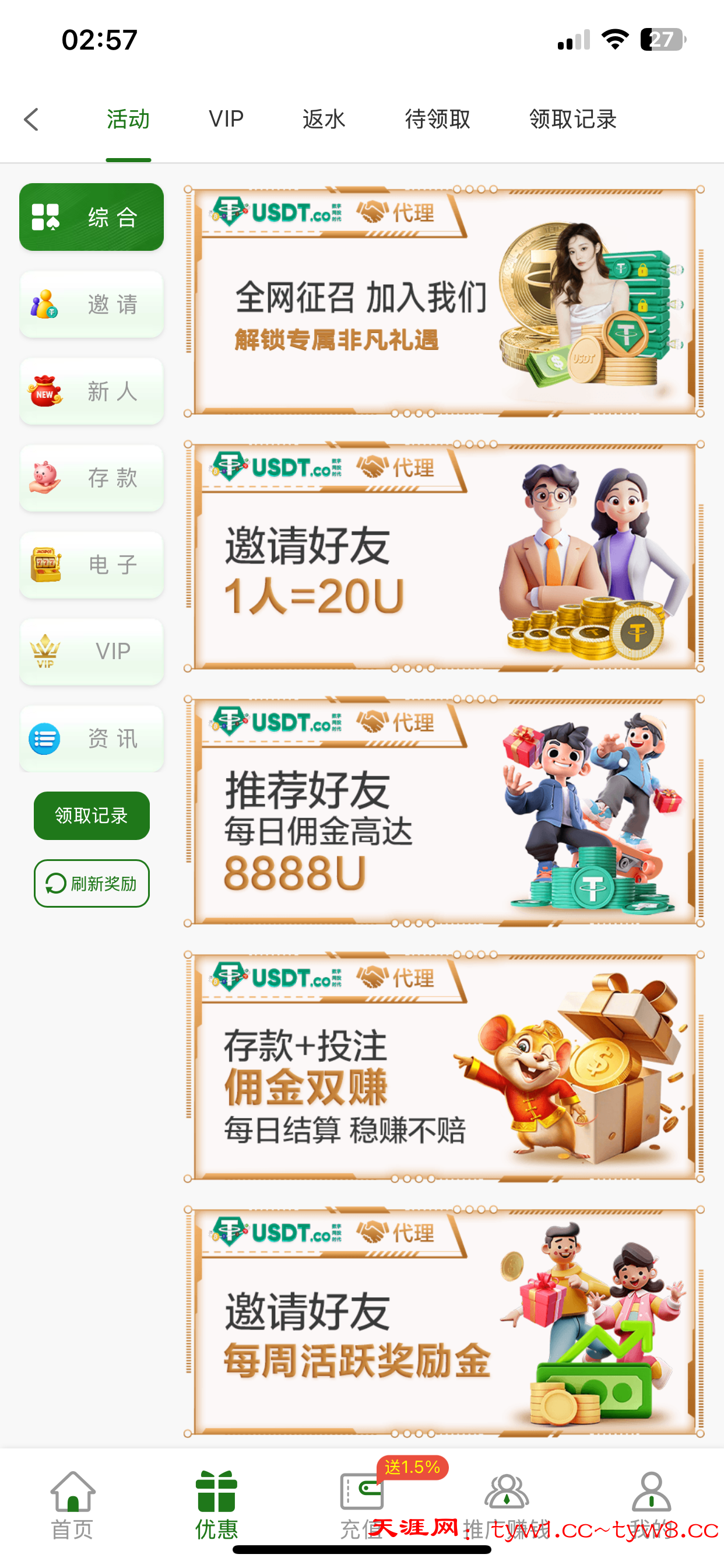Open the 邀请好友 1人=20U promotion
Image resolution: width=724 pixels, height=1568 pixels.
444,557
